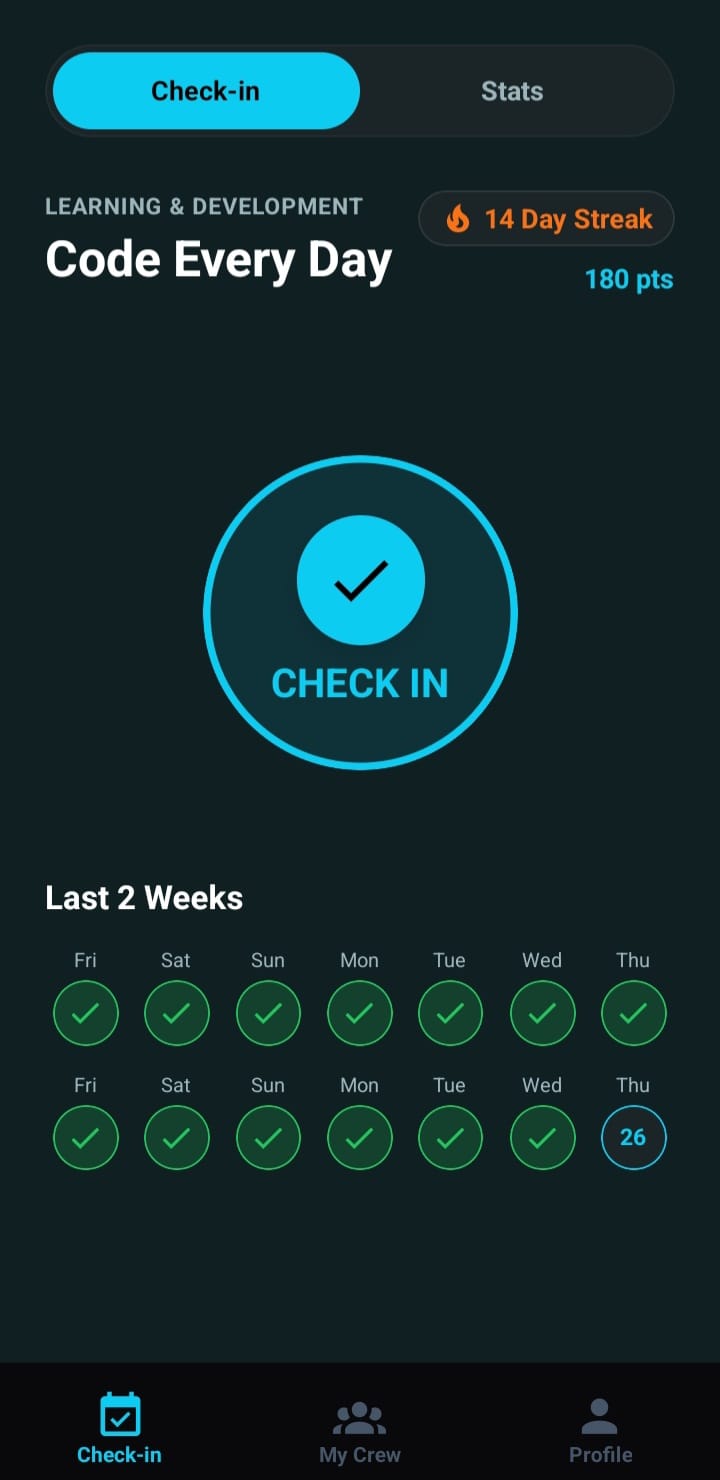Tap the 14 Day Streak badge
This screenshot has width=720, height=1480.
click(x=546, y=218)
